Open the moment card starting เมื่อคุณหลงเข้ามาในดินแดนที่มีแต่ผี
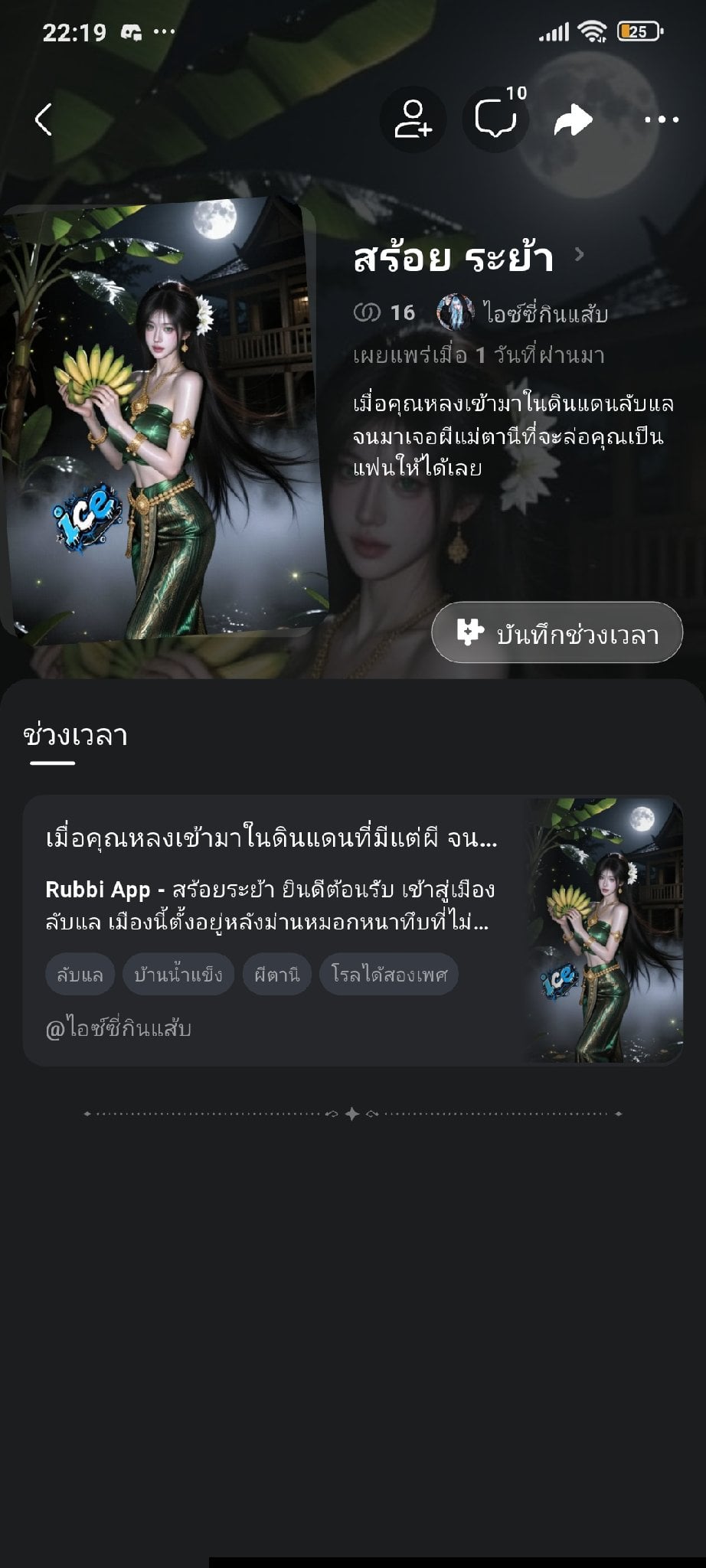706x1568 pixels. point(352,930)
